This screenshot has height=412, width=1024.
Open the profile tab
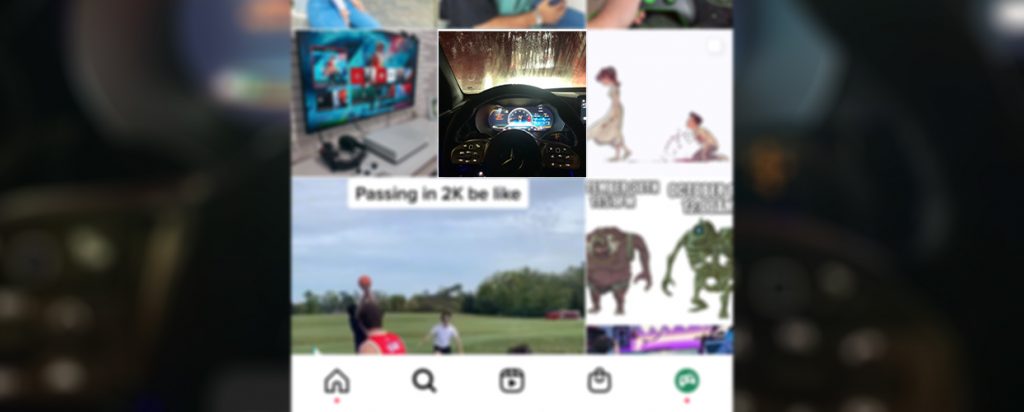686,380
